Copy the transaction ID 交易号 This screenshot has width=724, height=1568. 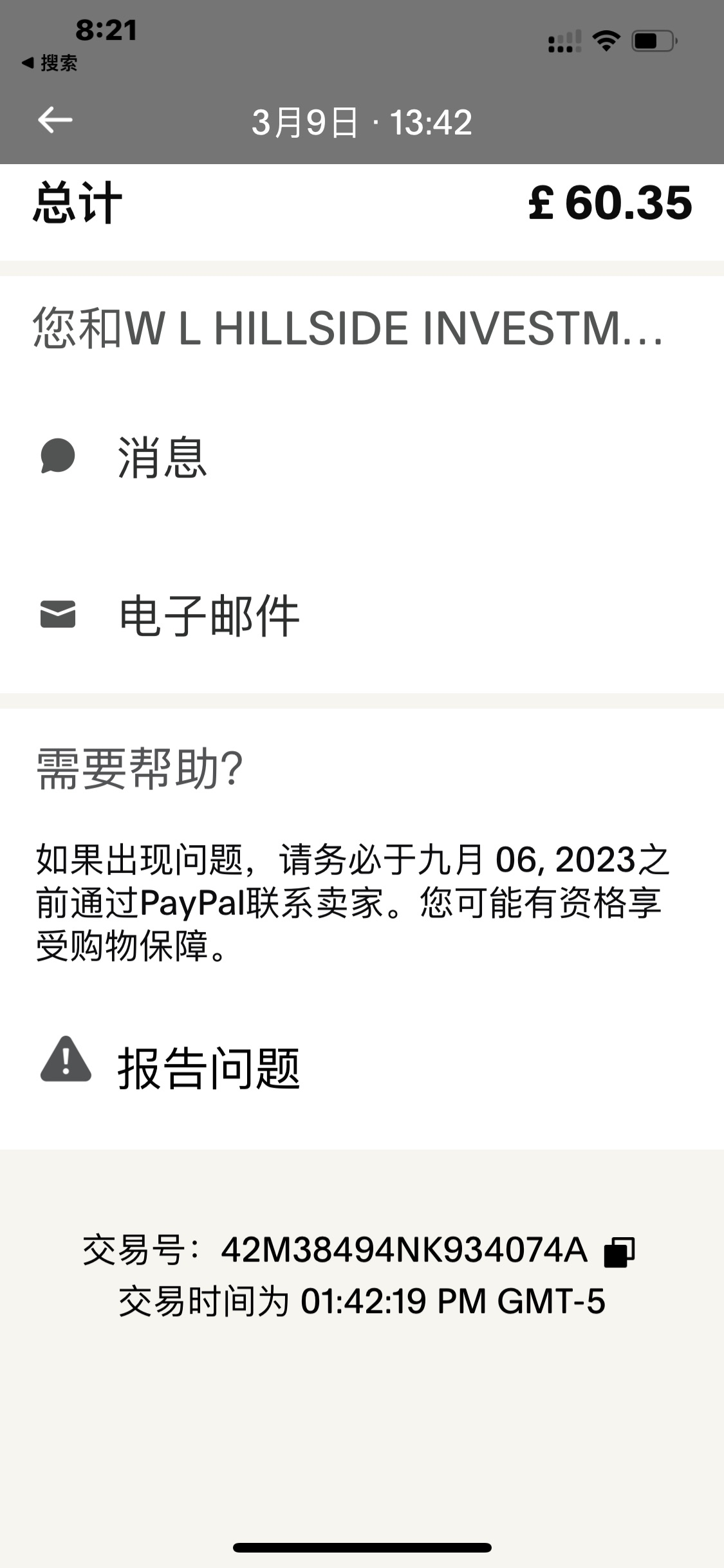click(x=619, y=1252)
